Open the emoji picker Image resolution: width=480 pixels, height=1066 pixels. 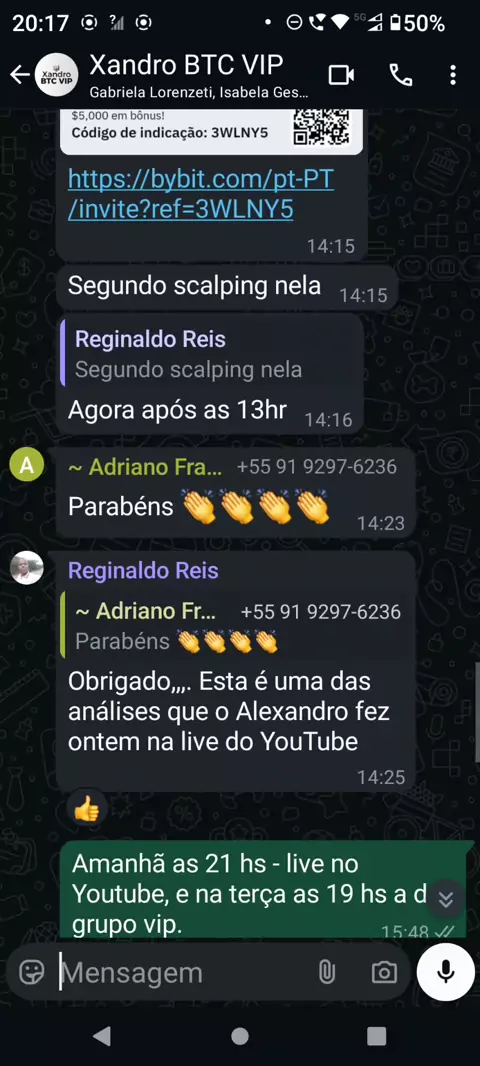32,972
